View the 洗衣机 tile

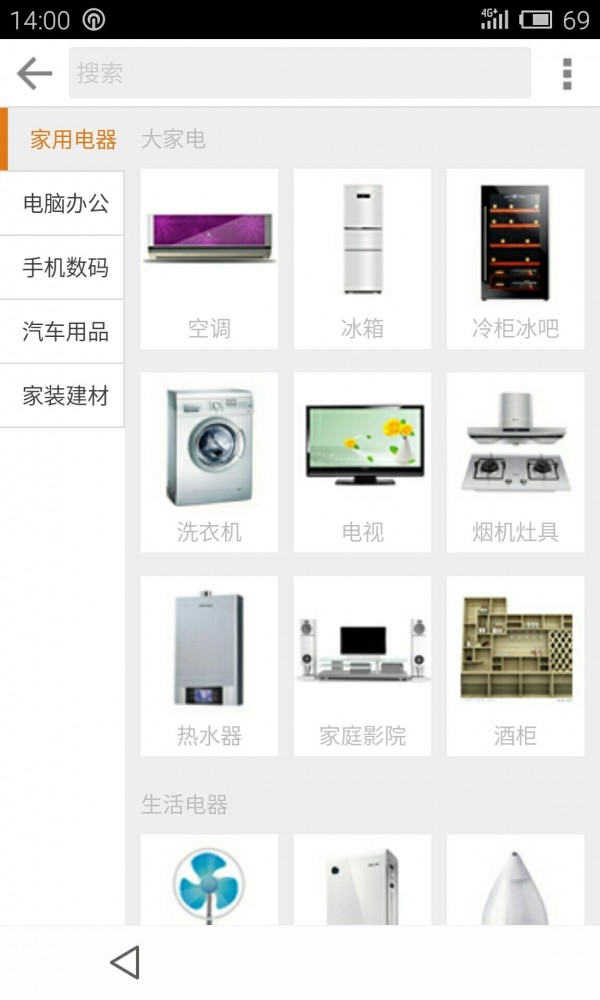pyautogui.click(x=209, y=462)
